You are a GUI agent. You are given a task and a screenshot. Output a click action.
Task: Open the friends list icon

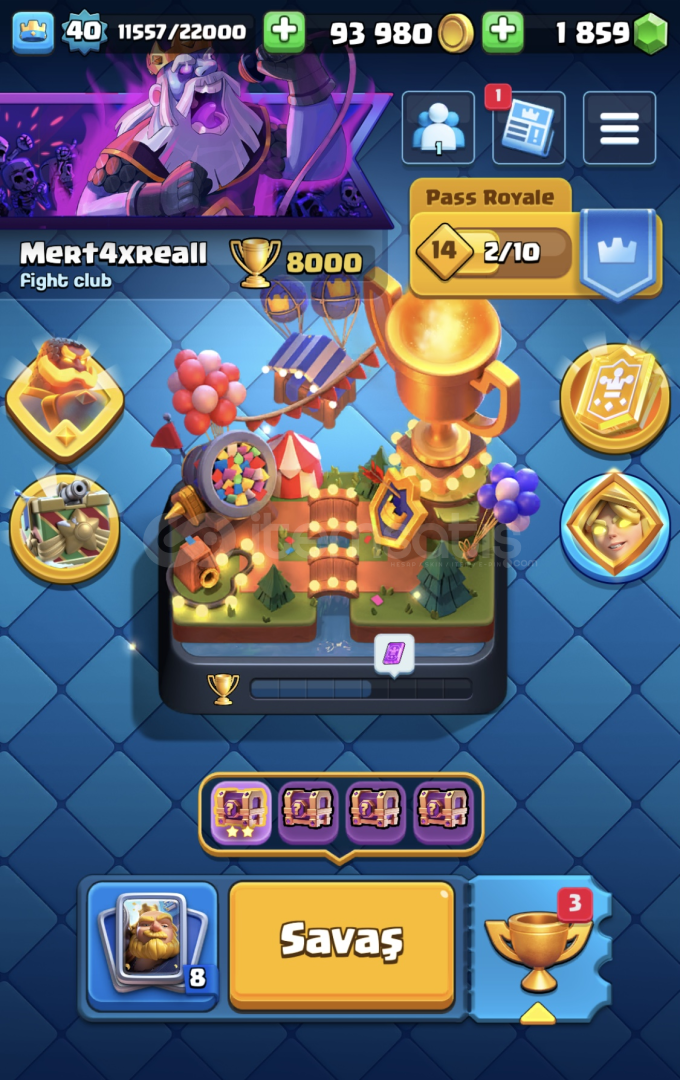(x=438, y=128)
